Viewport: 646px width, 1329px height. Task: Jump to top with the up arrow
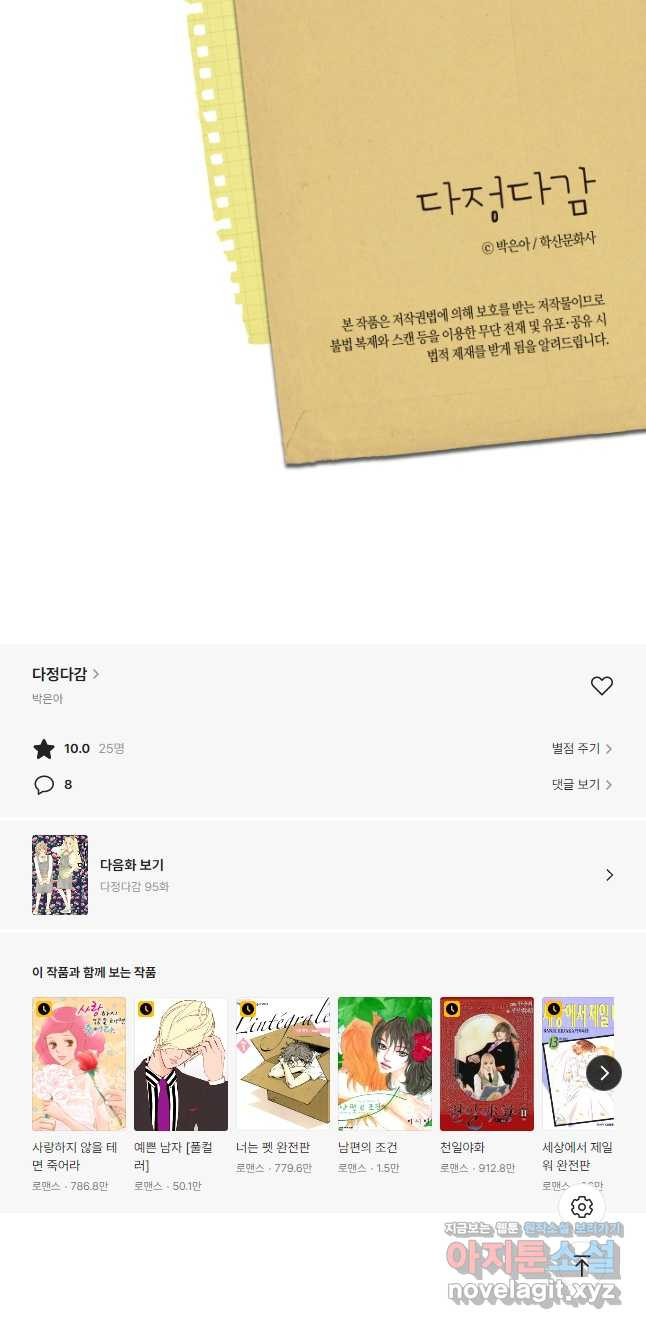coord(582,1266)
